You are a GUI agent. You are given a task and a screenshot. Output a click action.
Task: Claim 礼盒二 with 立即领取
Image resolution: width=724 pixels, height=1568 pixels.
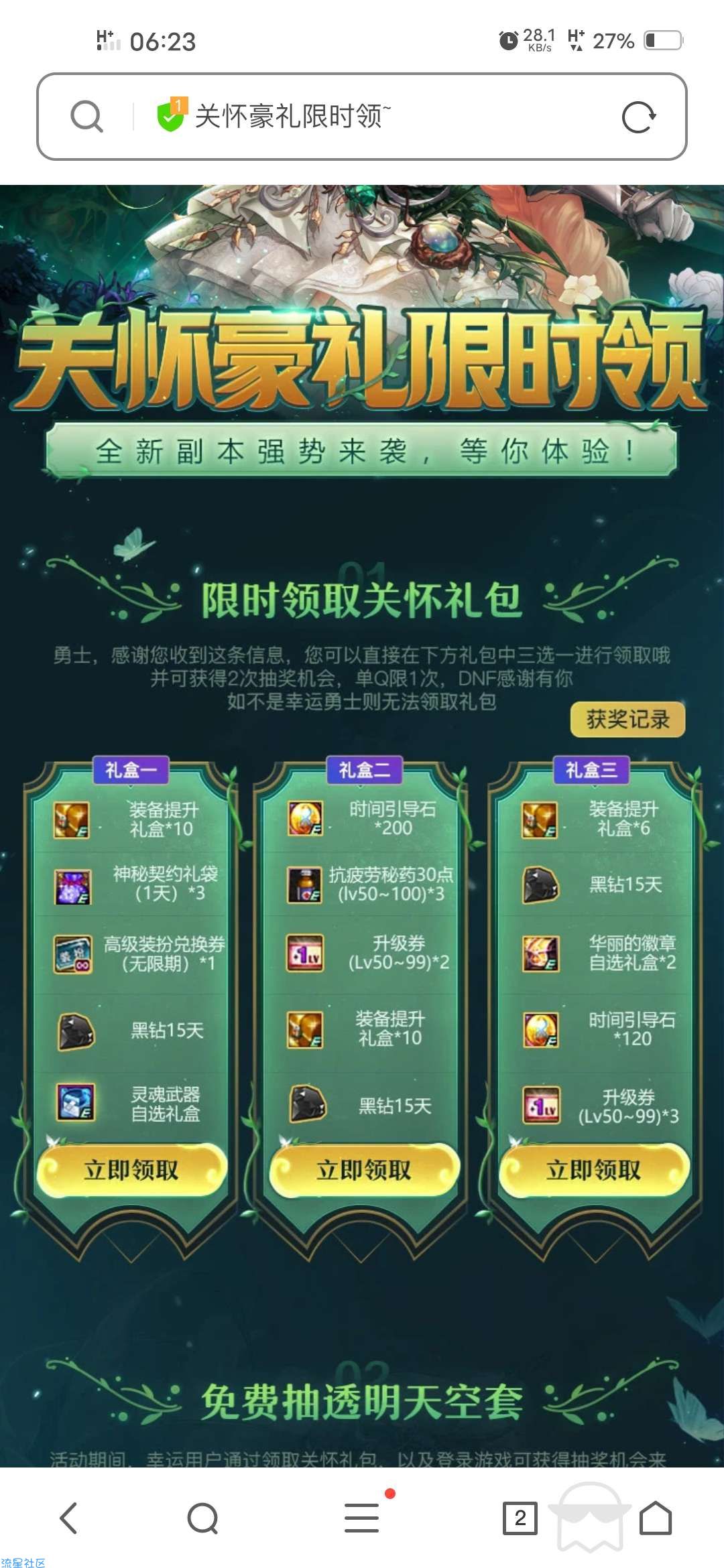(x=364, y=1170)
